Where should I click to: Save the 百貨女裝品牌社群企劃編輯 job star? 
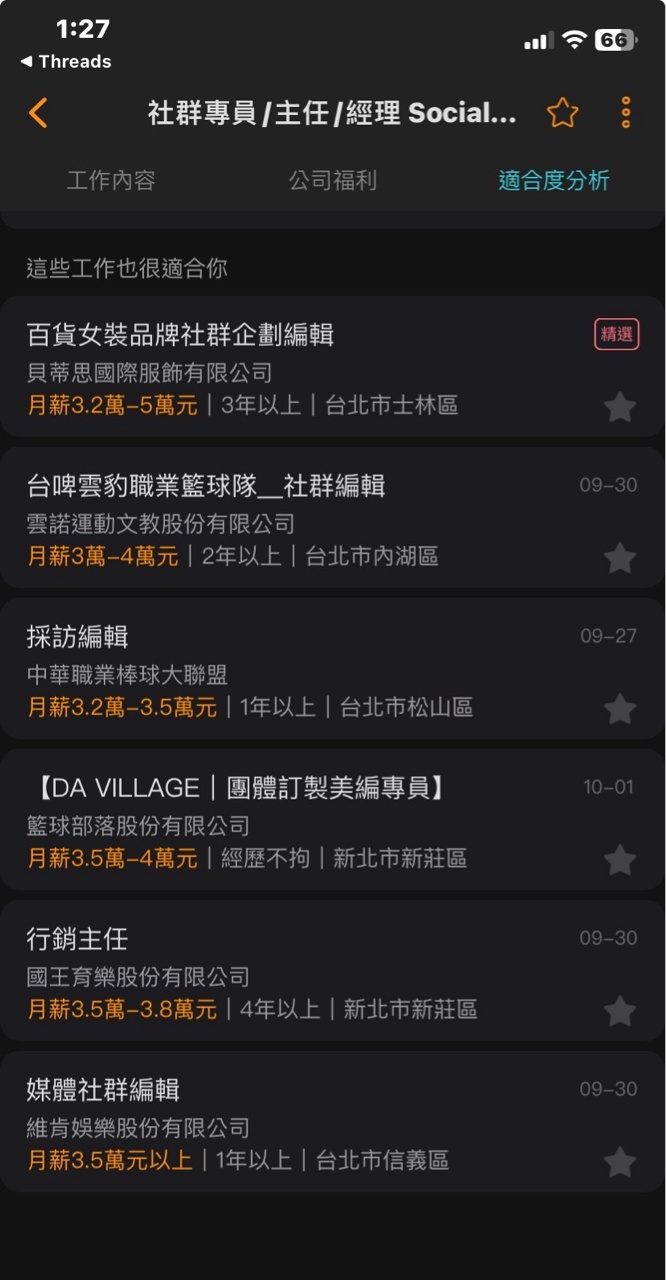pyautogui.click(x=620, y=407)
